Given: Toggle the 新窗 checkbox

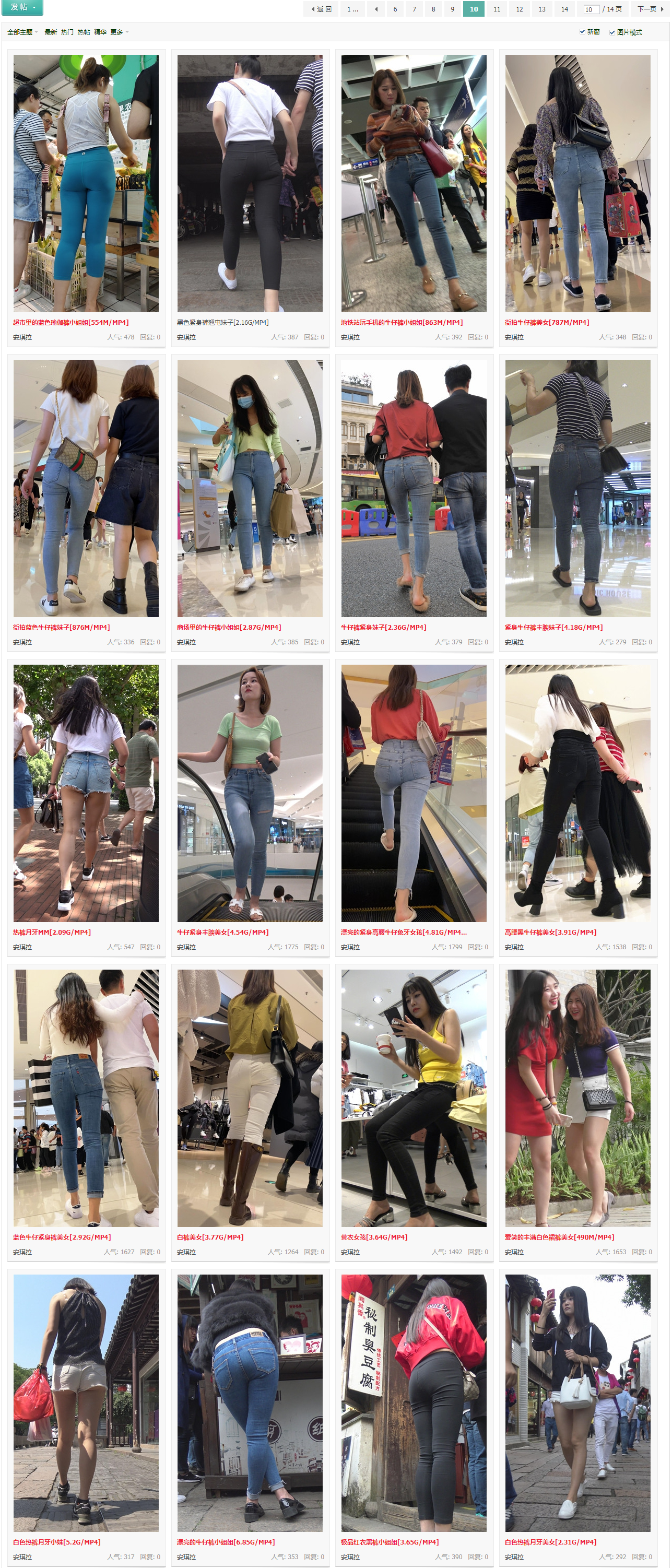Looking at the screenshot, I should coord(582,32).
